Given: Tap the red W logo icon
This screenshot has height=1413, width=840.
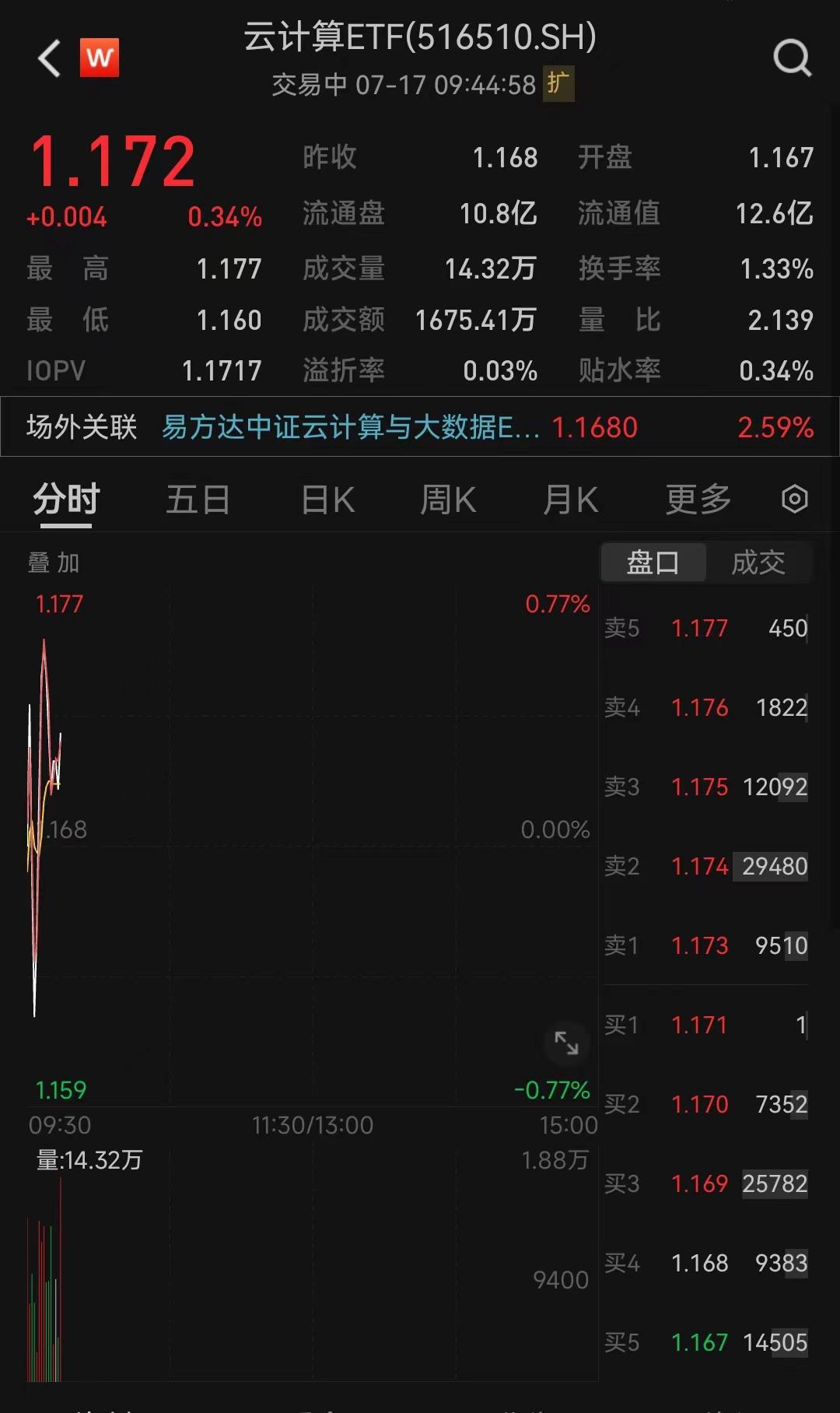Looking at the screenshot, I should click(x=100, y=58).
